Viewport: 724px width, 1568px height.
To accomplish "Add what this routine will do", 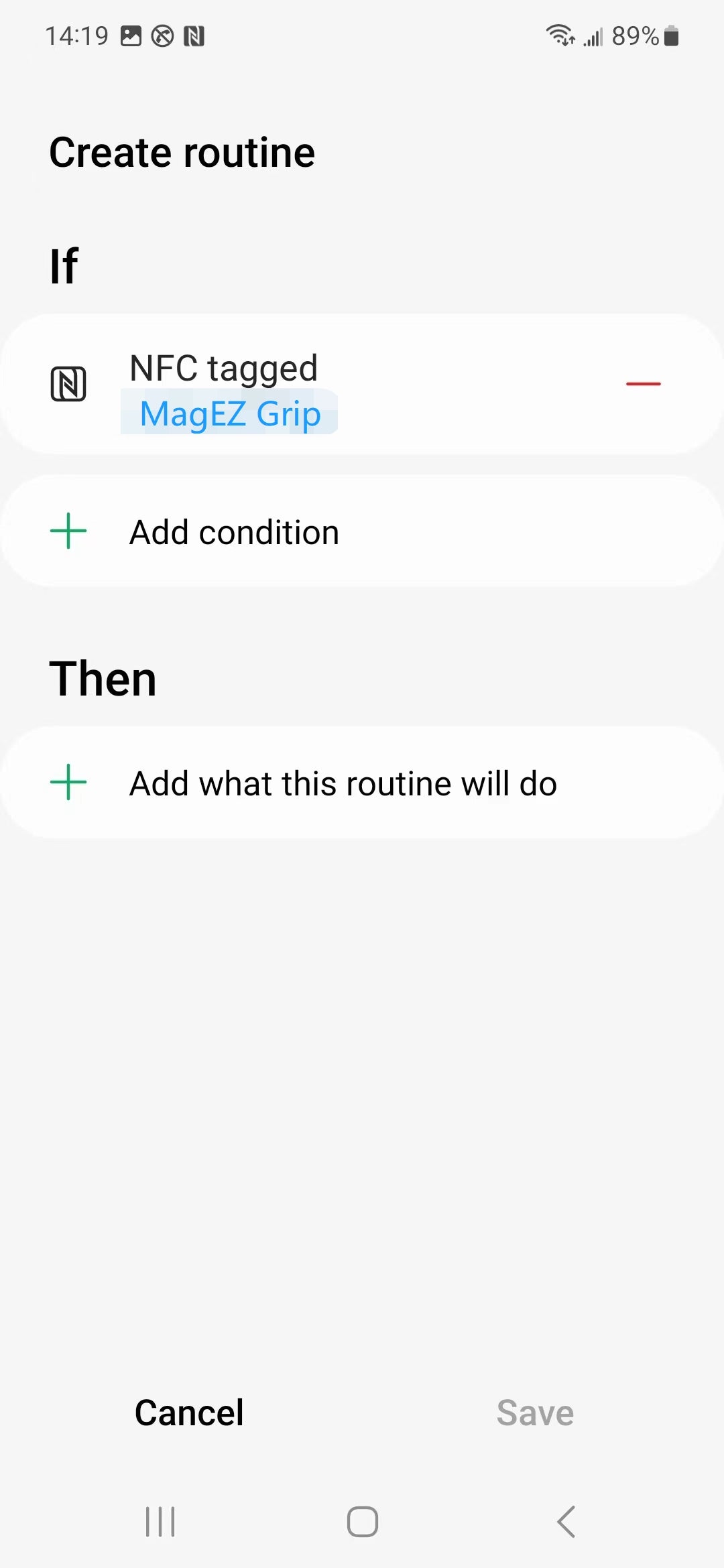I will tap(362, 783).
